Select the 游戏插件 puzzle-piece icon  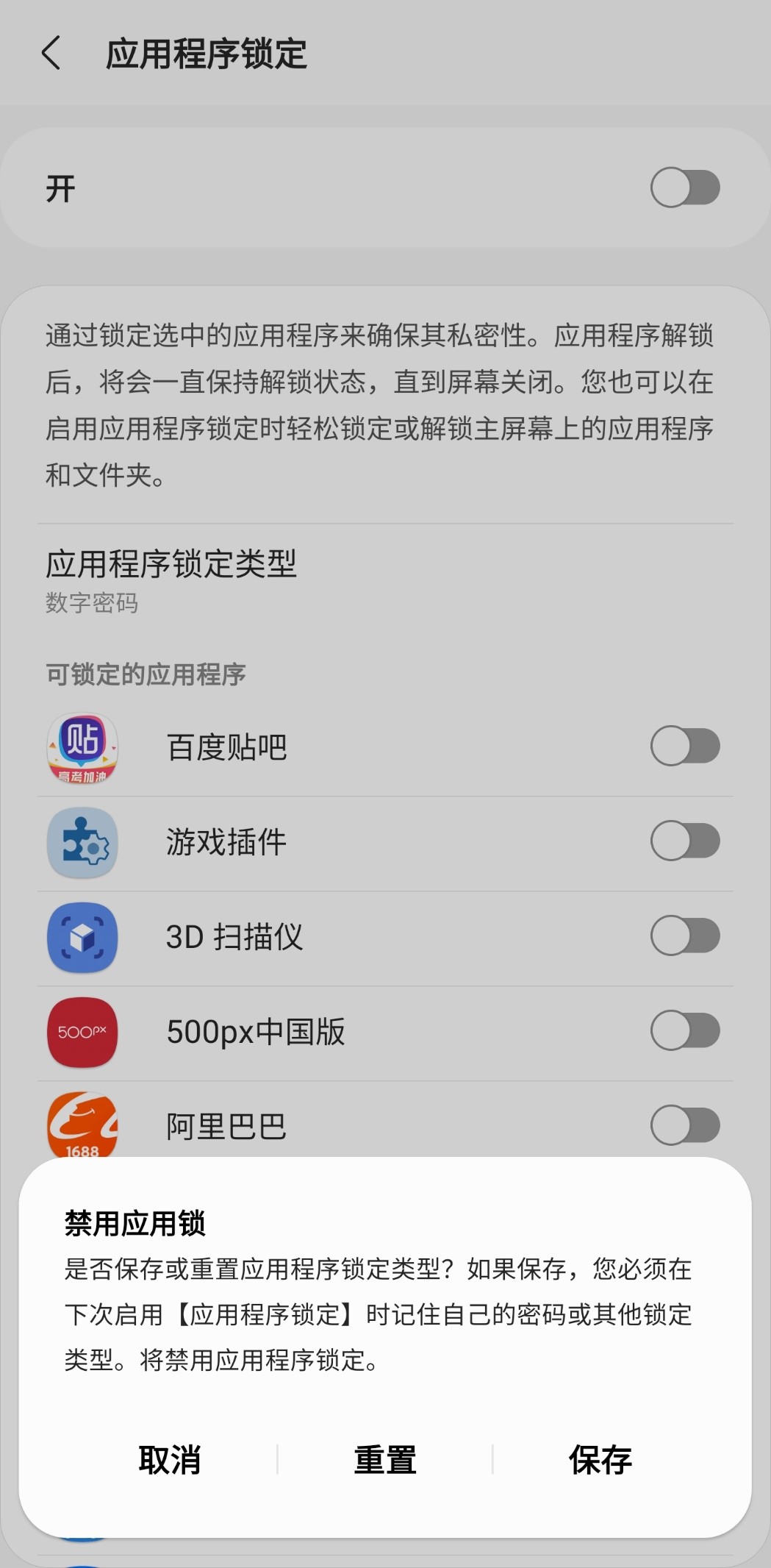[82, 841]
